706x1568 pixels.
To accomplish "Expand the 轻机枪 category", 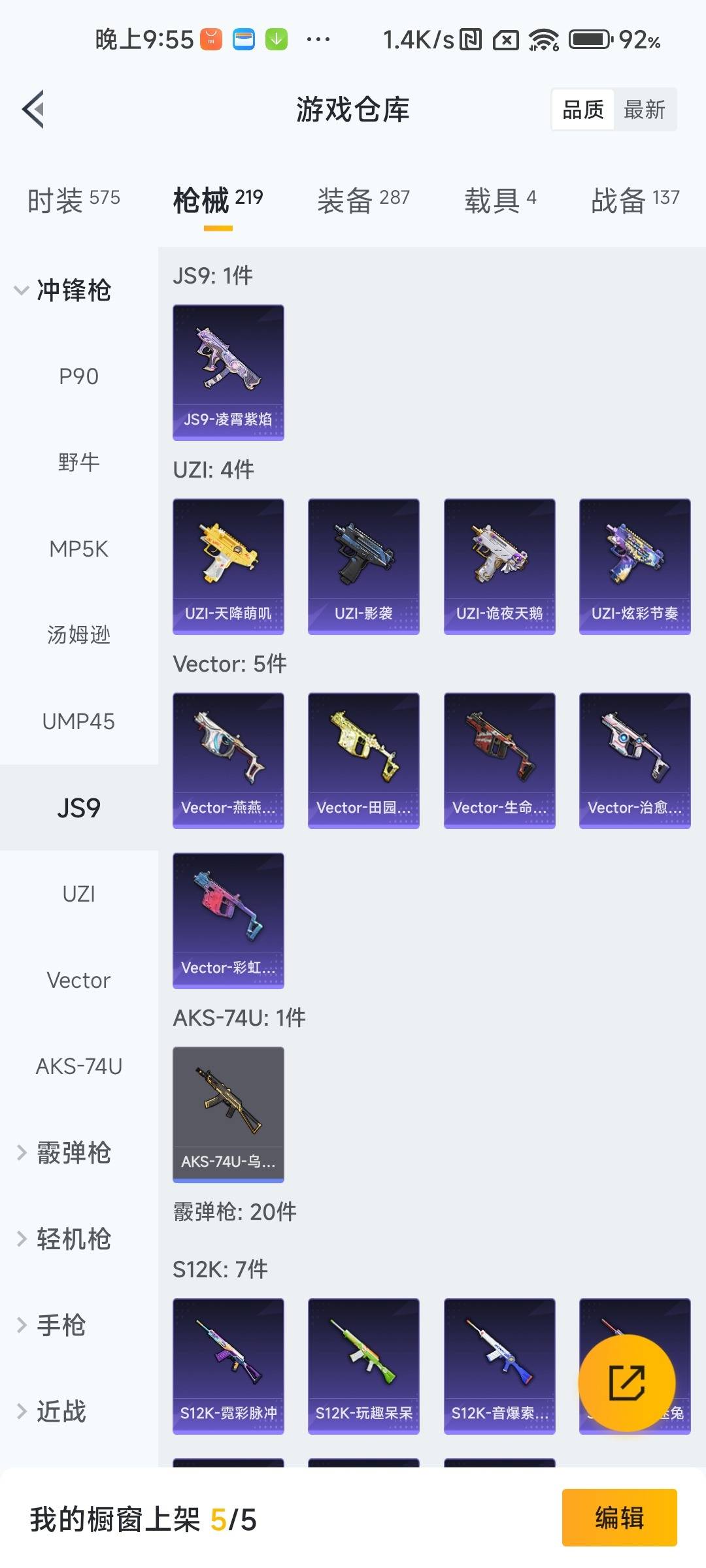I will 64,1239.
